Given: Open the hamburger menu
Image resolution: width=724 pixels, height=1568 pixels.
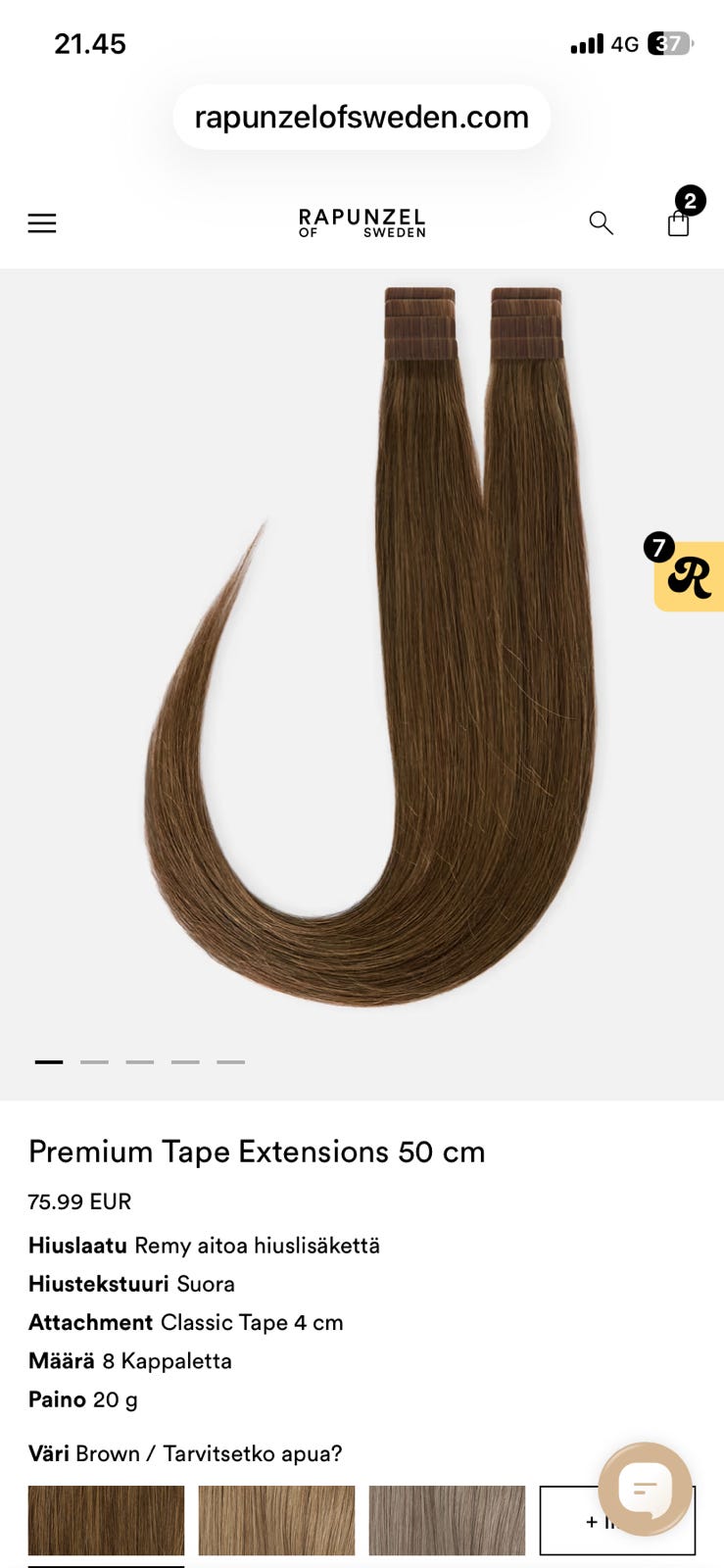Looking at the screenshot, I should pyautogui.click(x=42, y=223).
